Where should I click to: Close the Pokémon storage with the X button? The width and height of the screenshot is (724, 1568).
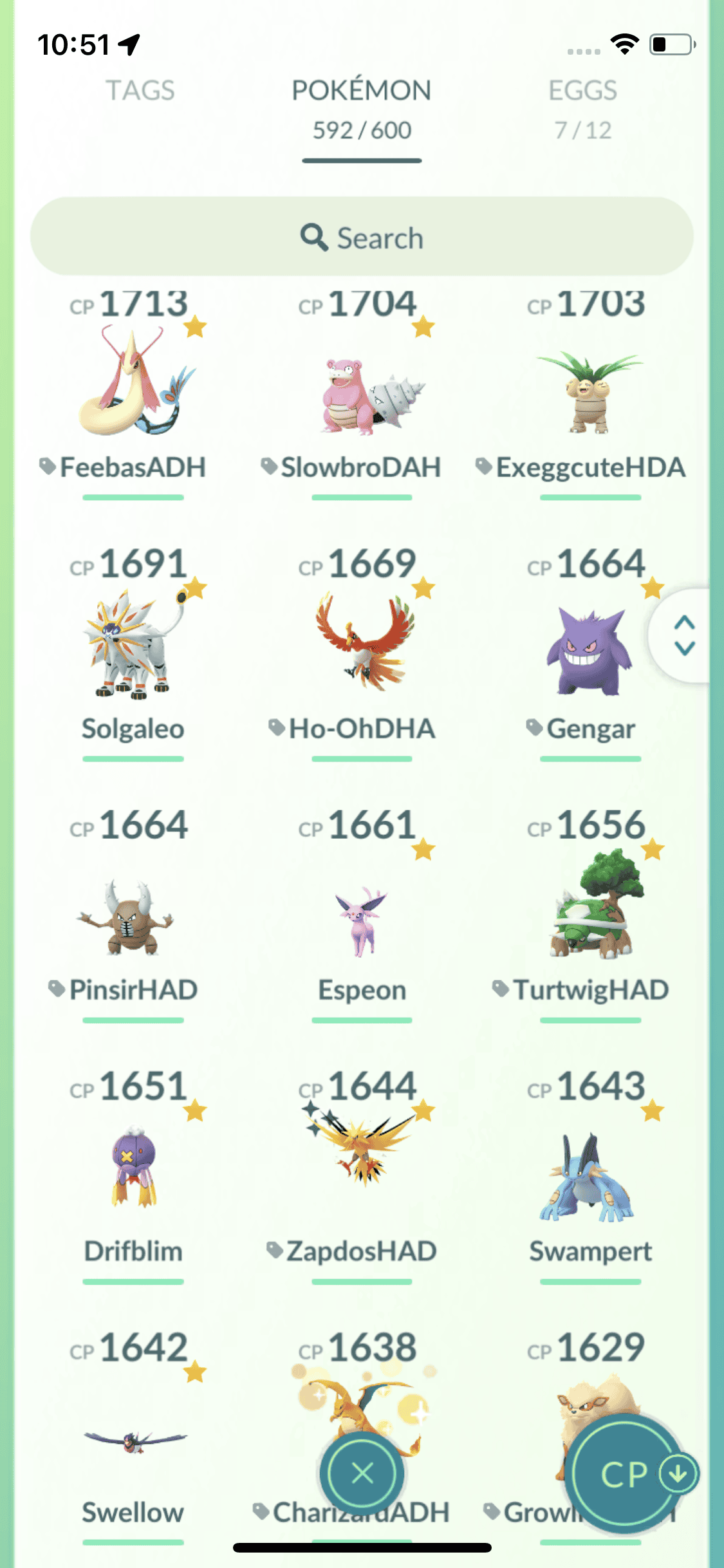[362, 1473]
